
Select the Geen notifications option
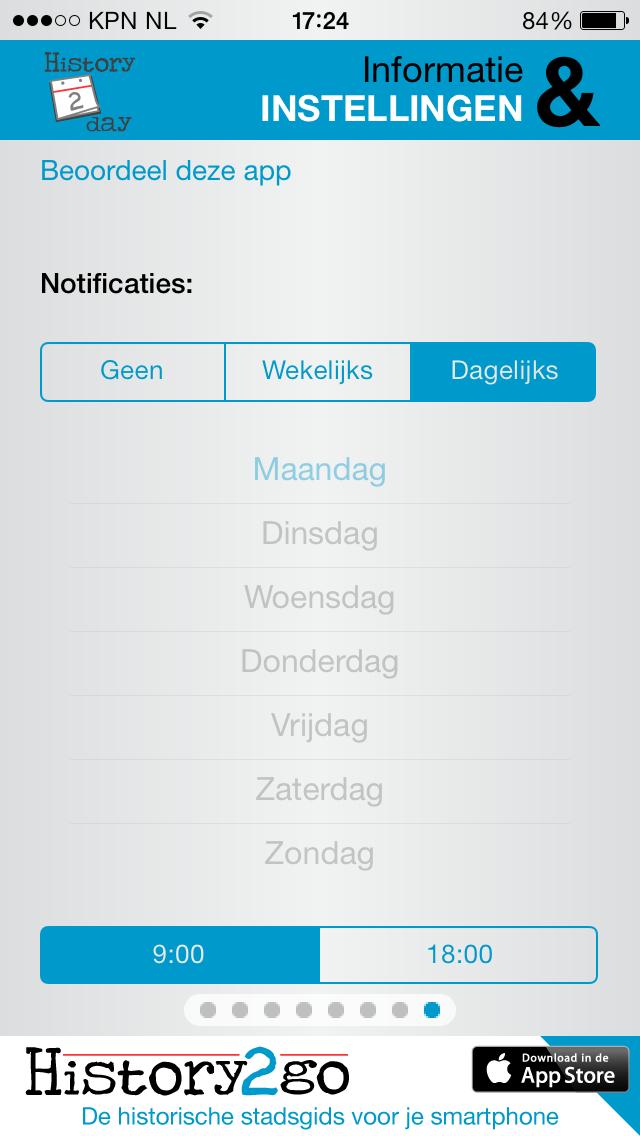pos(132,371)
